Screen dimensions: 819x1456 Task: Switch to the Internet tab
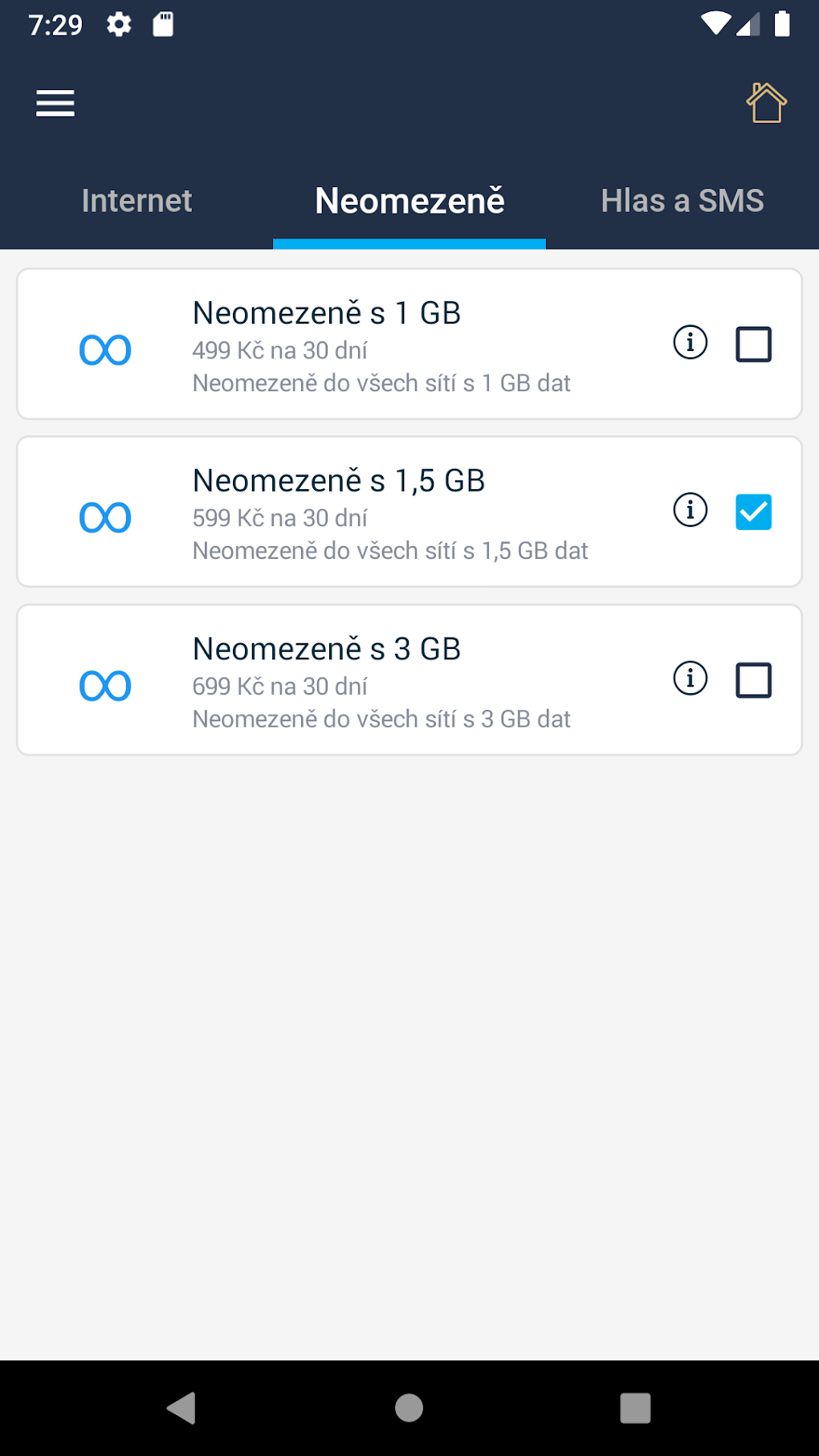coord(136,200)
